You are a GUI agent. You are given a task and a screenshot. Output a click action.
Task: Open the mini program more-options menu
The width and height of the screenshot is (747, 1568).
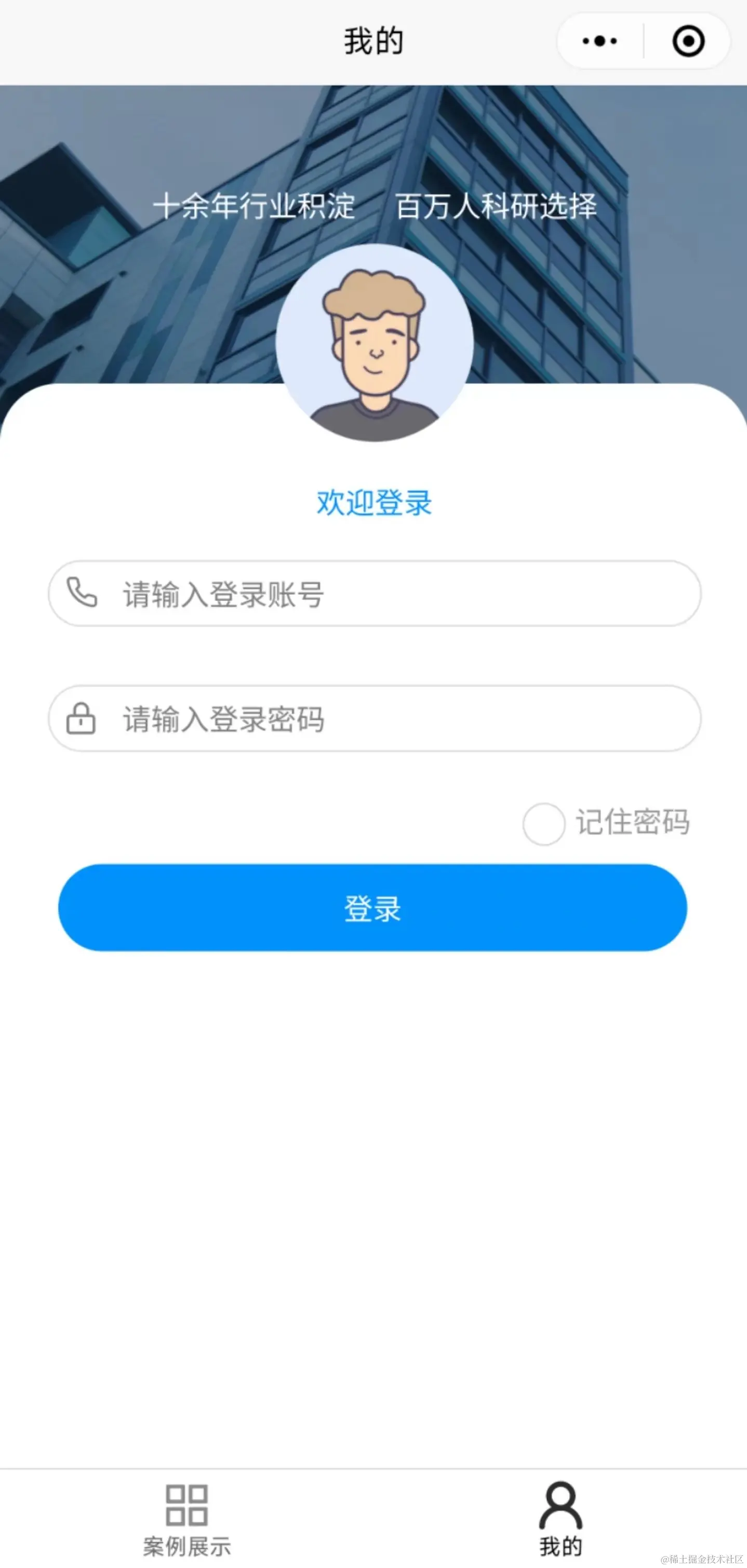point(599,42)
